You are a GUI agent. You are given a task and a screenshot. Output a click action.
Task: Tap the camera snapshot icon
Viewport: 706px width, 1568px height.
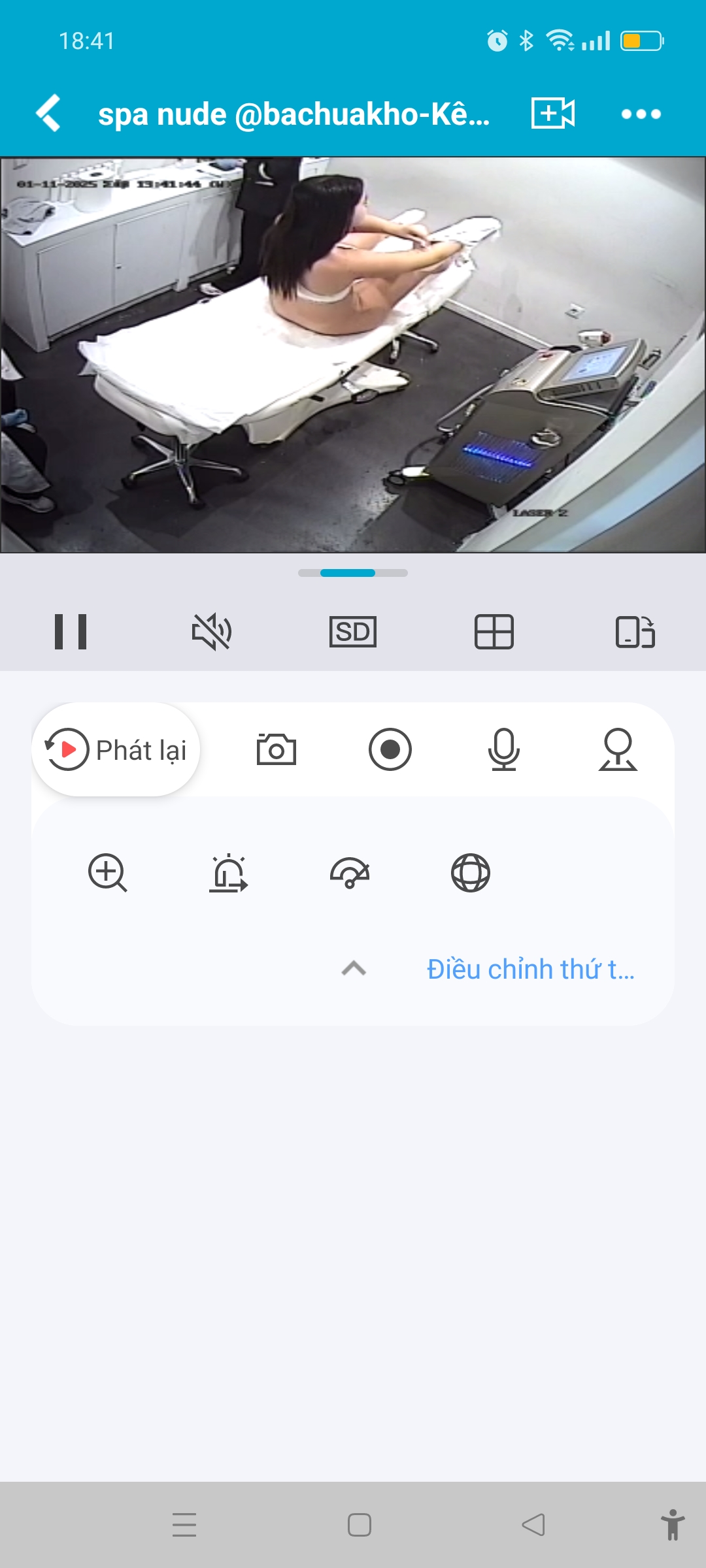tap(276, 749)
